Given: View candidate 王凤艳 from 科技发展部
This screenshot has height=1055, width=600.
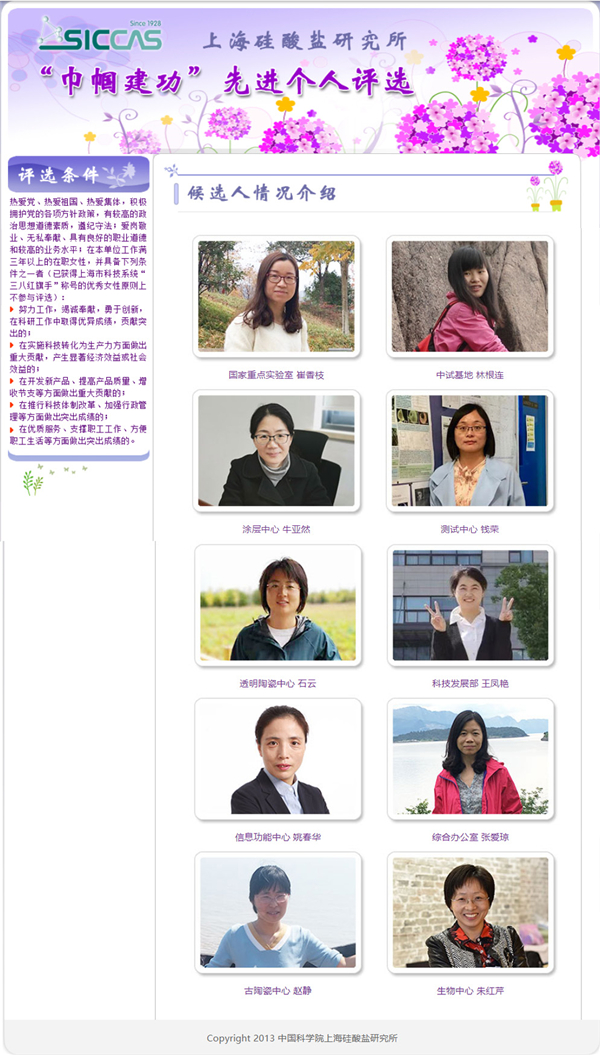Looking at the screenshot, I should pos(470,605).
